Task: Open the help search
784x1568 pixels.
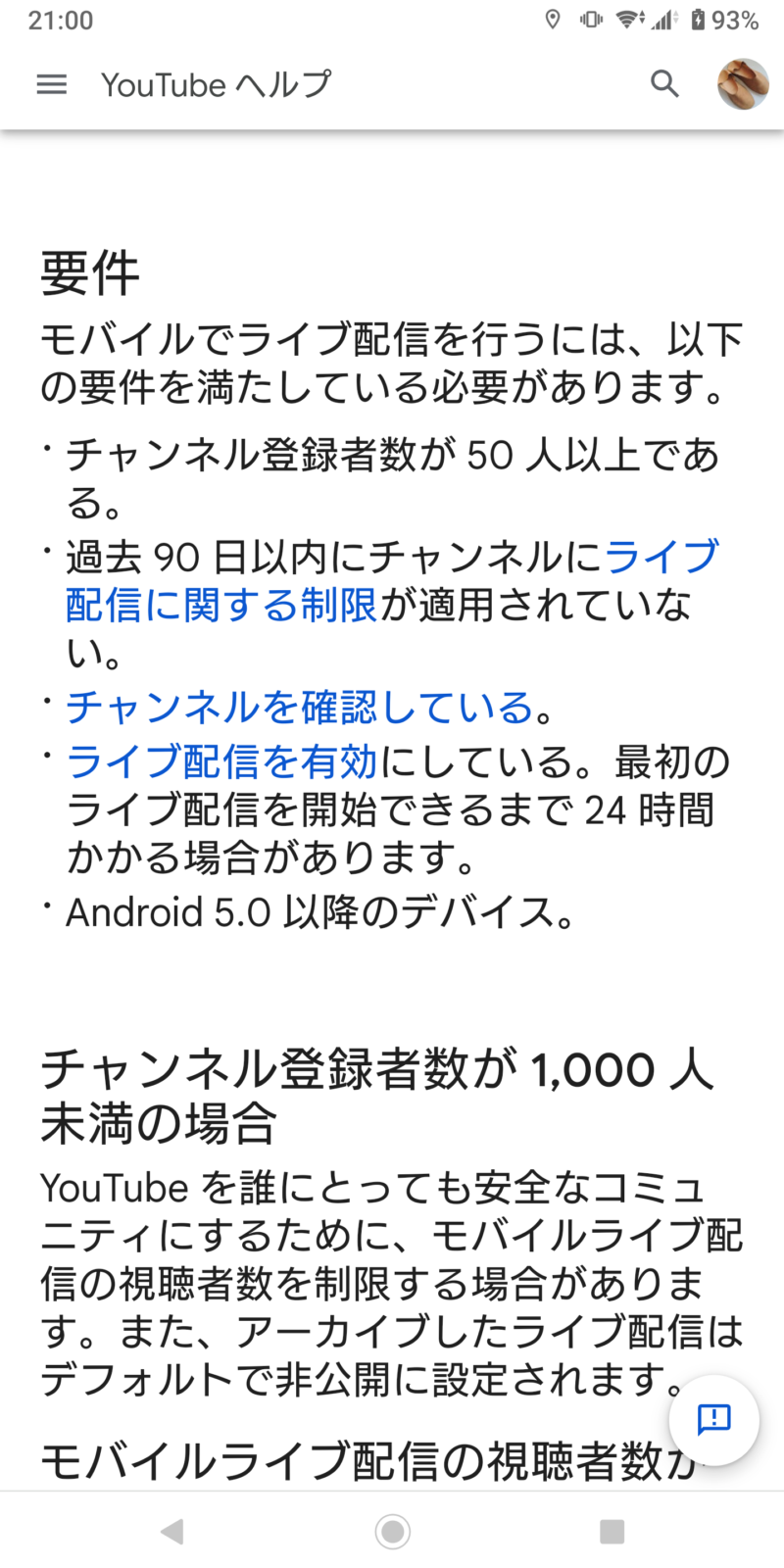Action: 664,84
